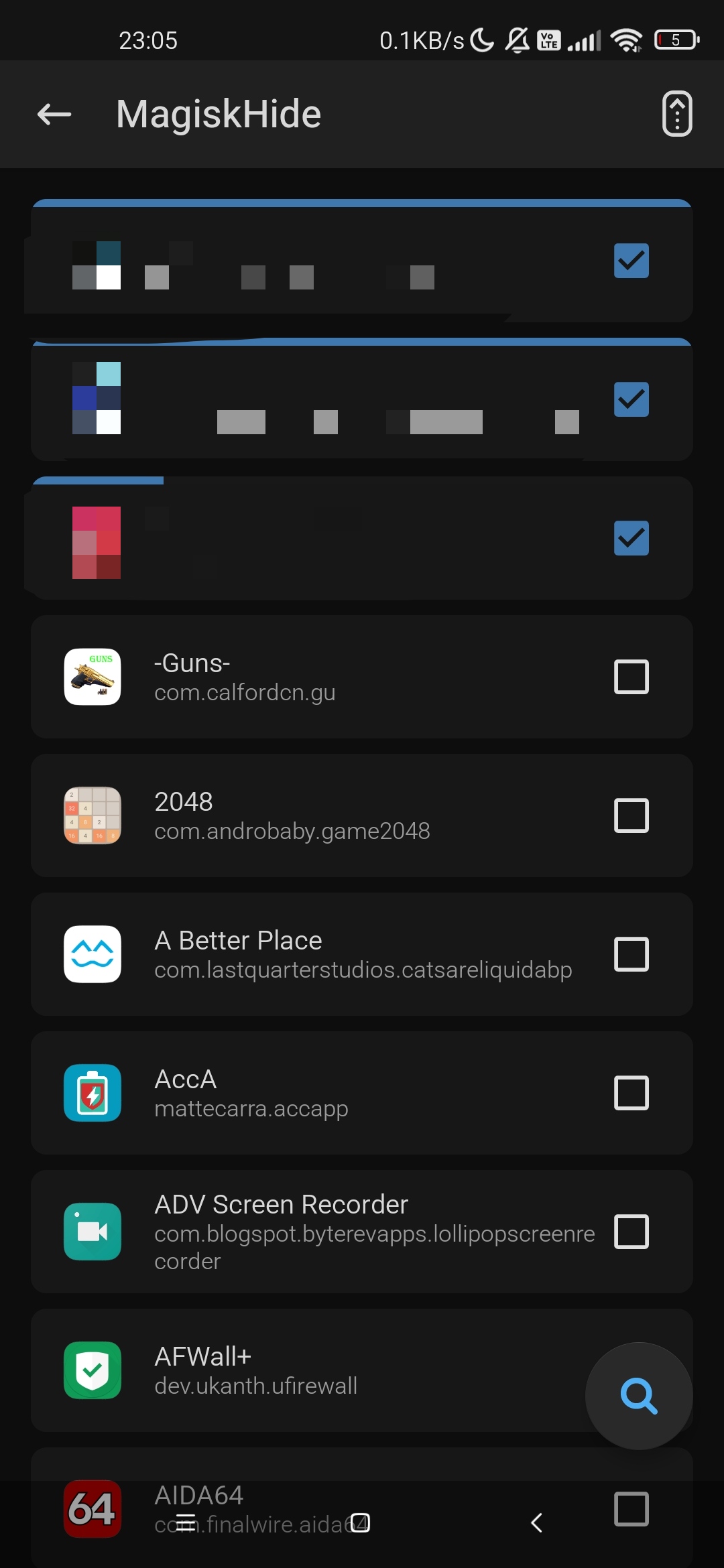Image resolution: width=724 pixels, height=1568 pixels.
Task: Check ADV Screen Recorder's checkbox
Action: point(631,1232)
